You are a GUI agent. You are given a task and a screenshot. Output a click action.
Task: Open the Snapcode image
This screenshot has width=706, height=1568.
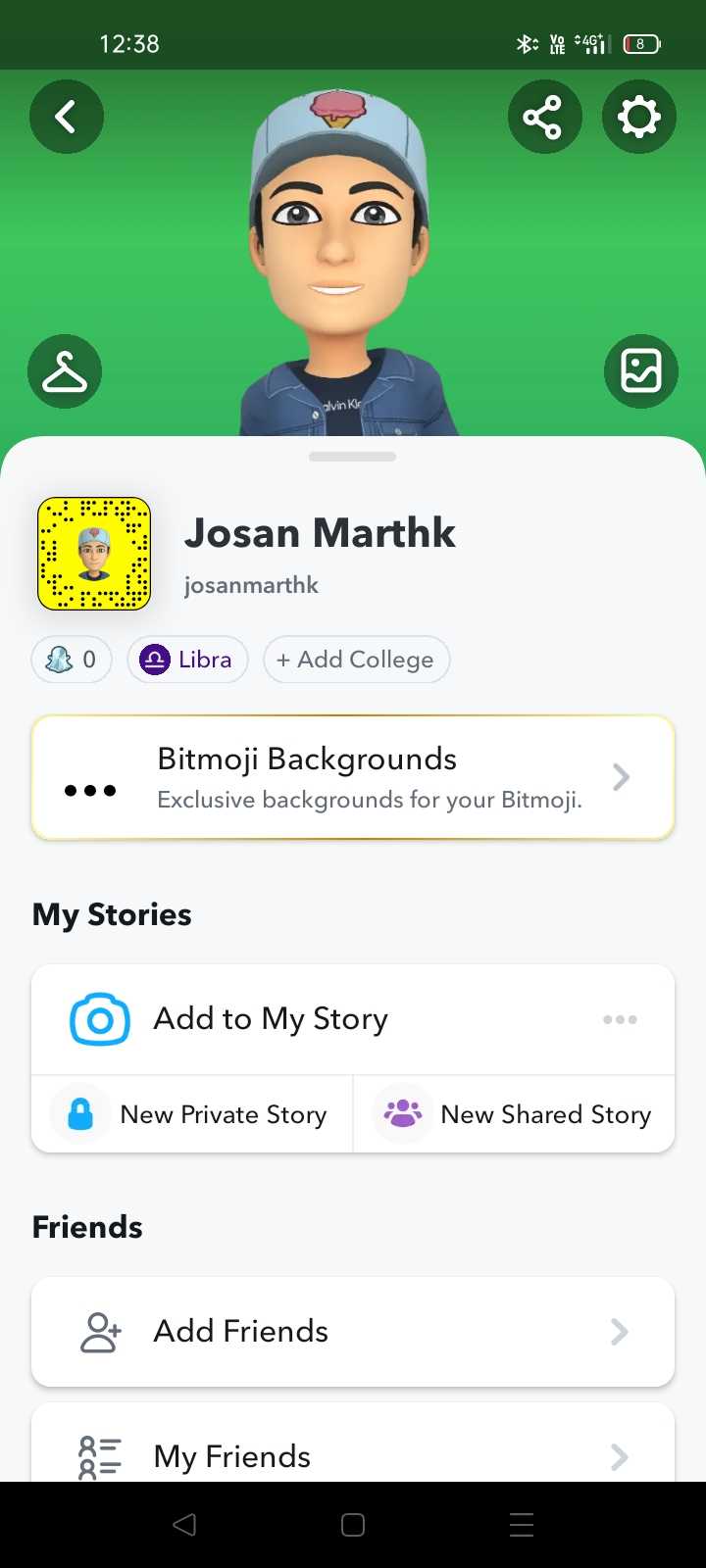pyautogui.click(x=94, y=554)
